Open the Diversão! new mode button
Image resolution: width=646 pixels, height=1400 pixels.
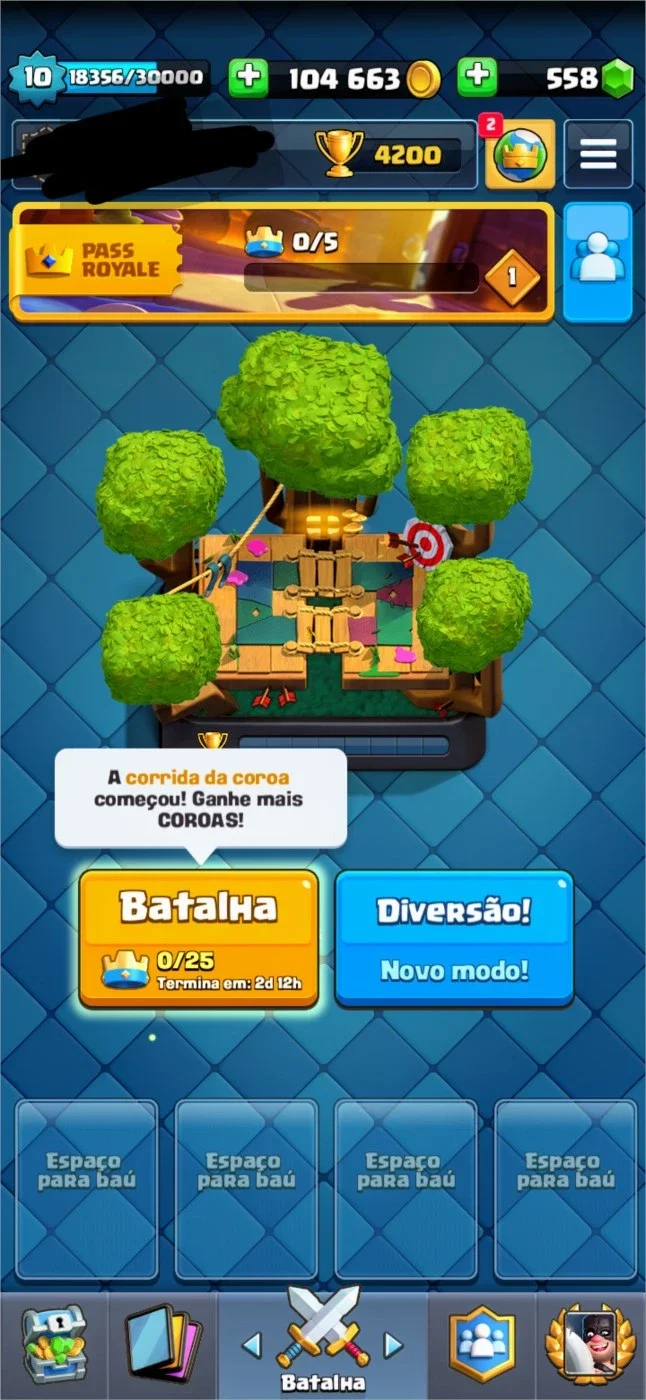[454, 937]
